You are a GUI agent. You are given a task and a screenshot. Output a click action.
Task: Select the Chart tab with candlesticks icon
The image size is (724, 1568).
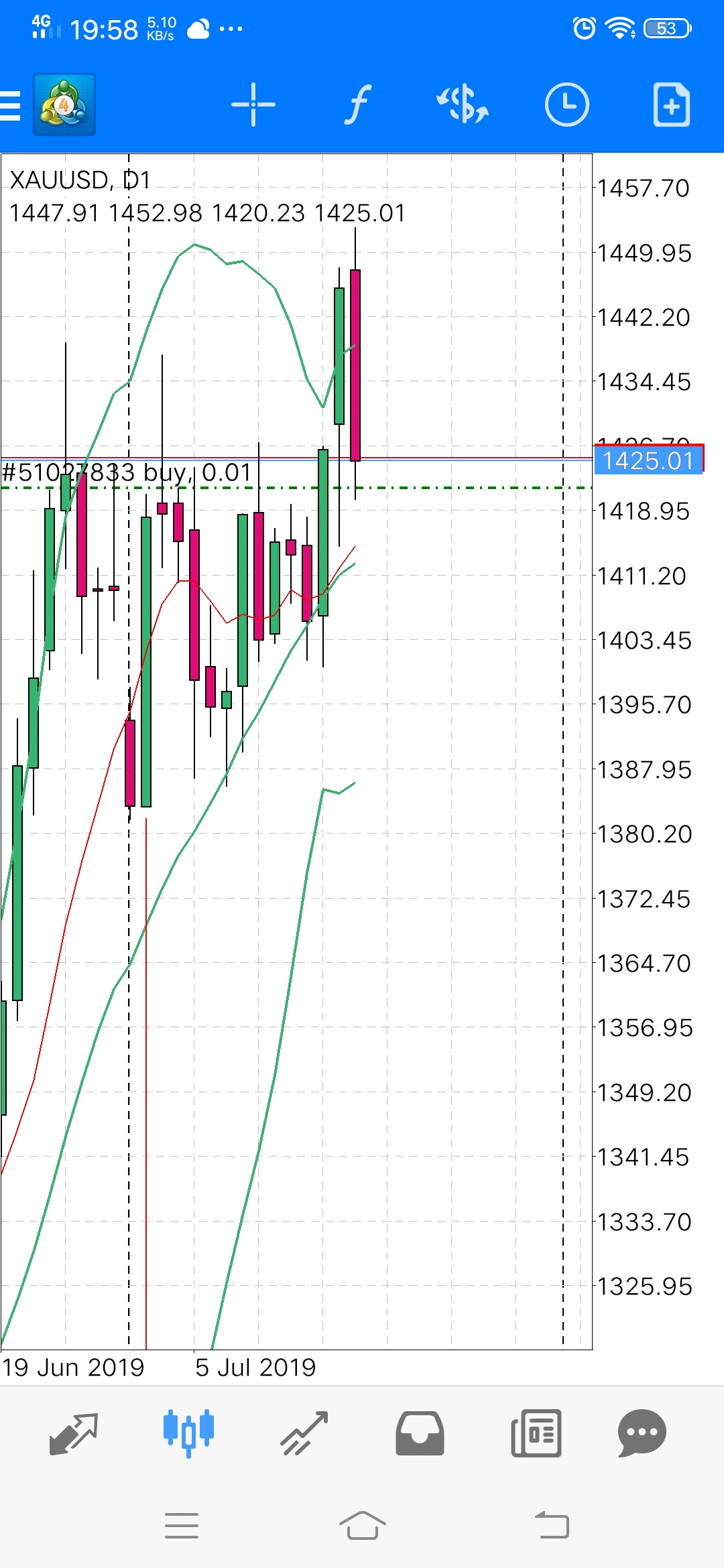(x=188, y=1433)
